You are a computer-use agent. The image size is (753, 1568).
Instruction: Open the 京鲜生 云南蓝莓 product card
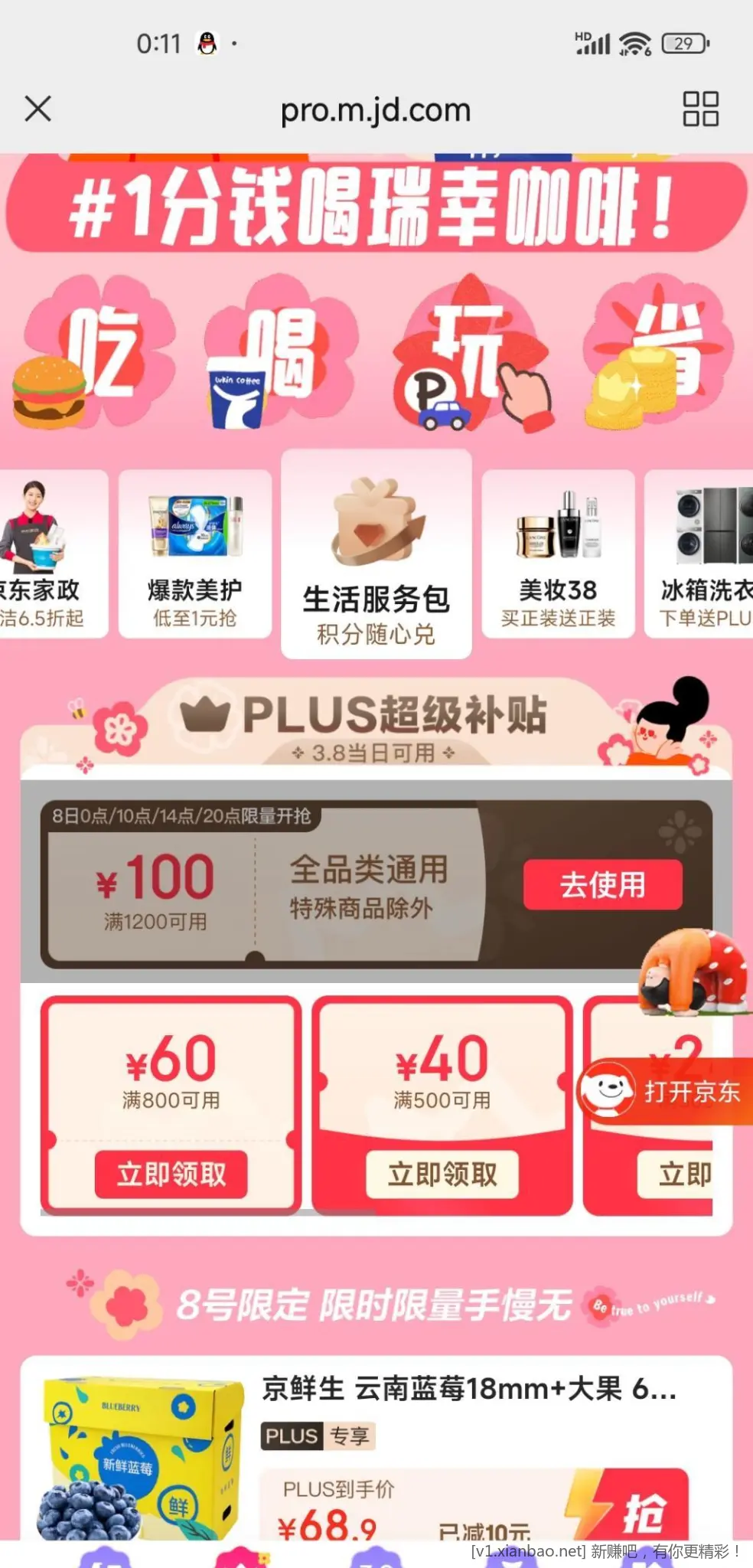point(468,1388)
